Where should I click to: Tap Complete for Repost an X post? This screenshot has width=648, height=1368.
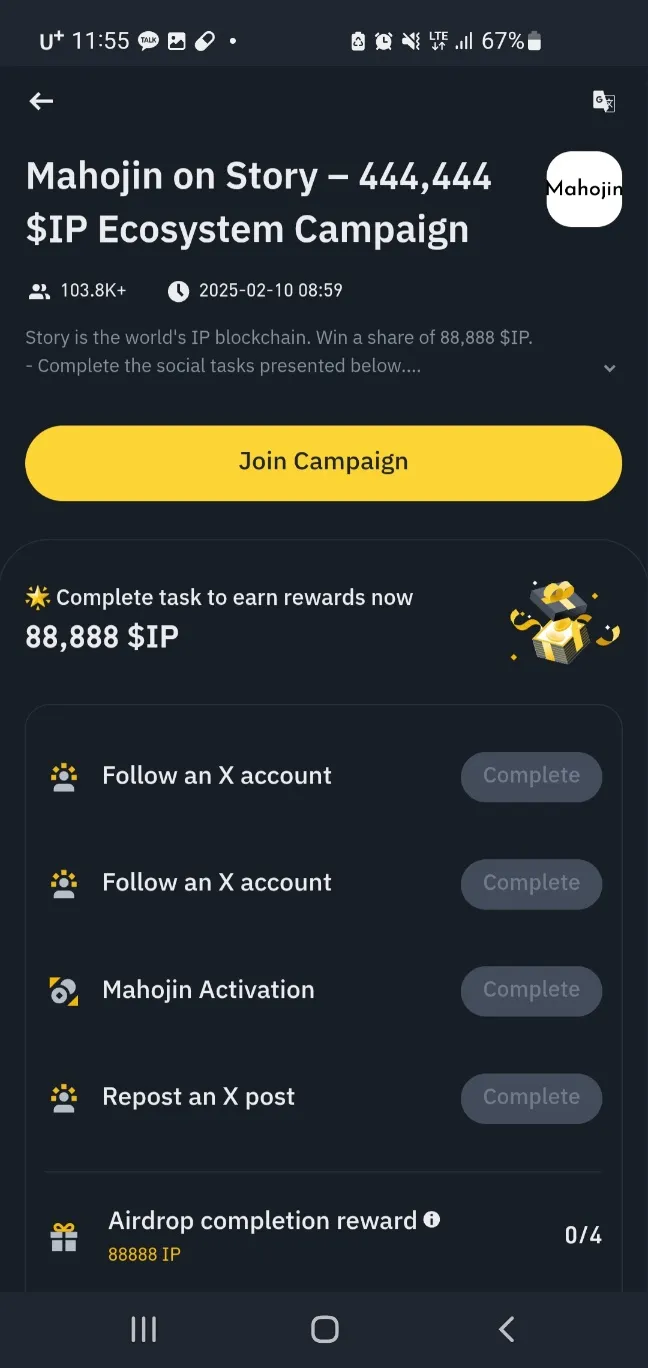pos(531,1097)
